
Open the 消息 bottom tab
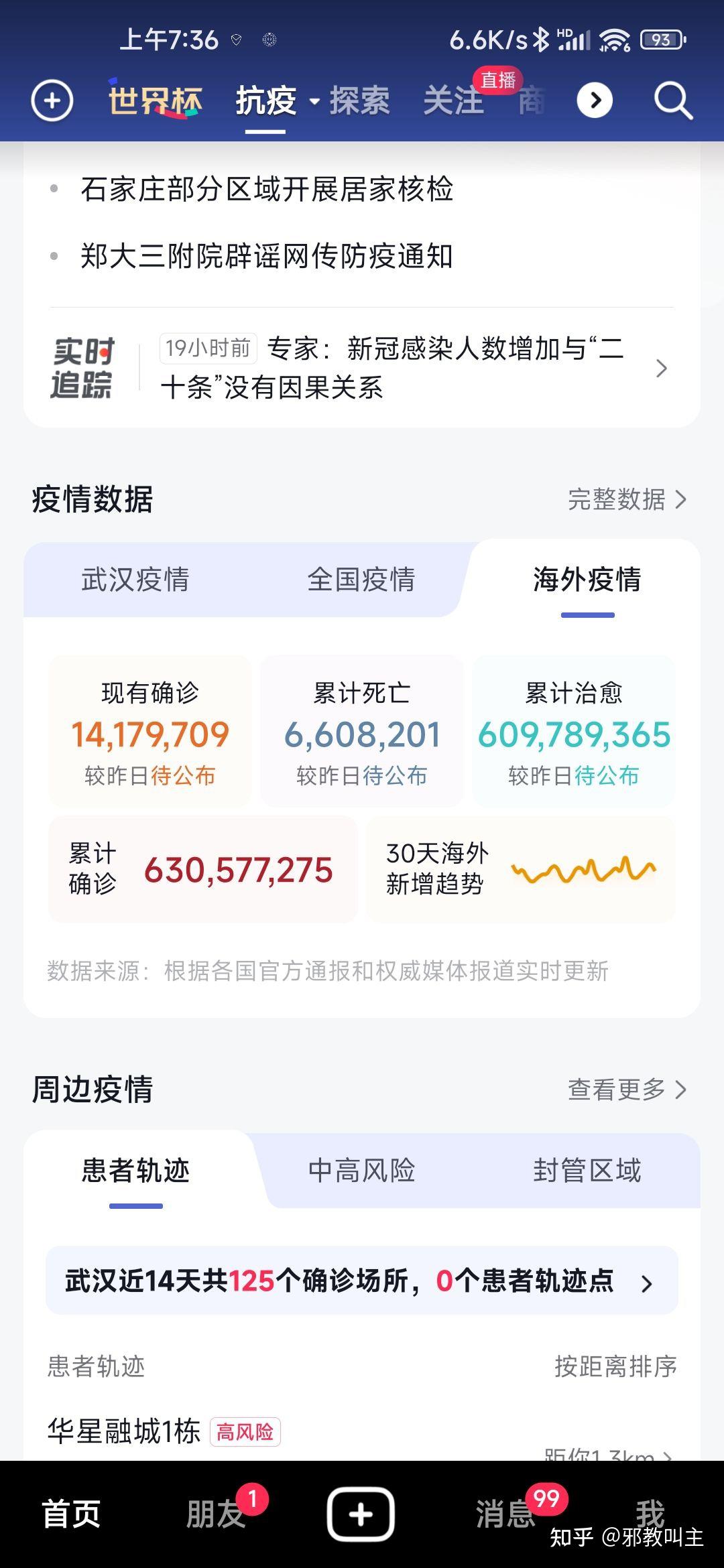pos(505,1514)
